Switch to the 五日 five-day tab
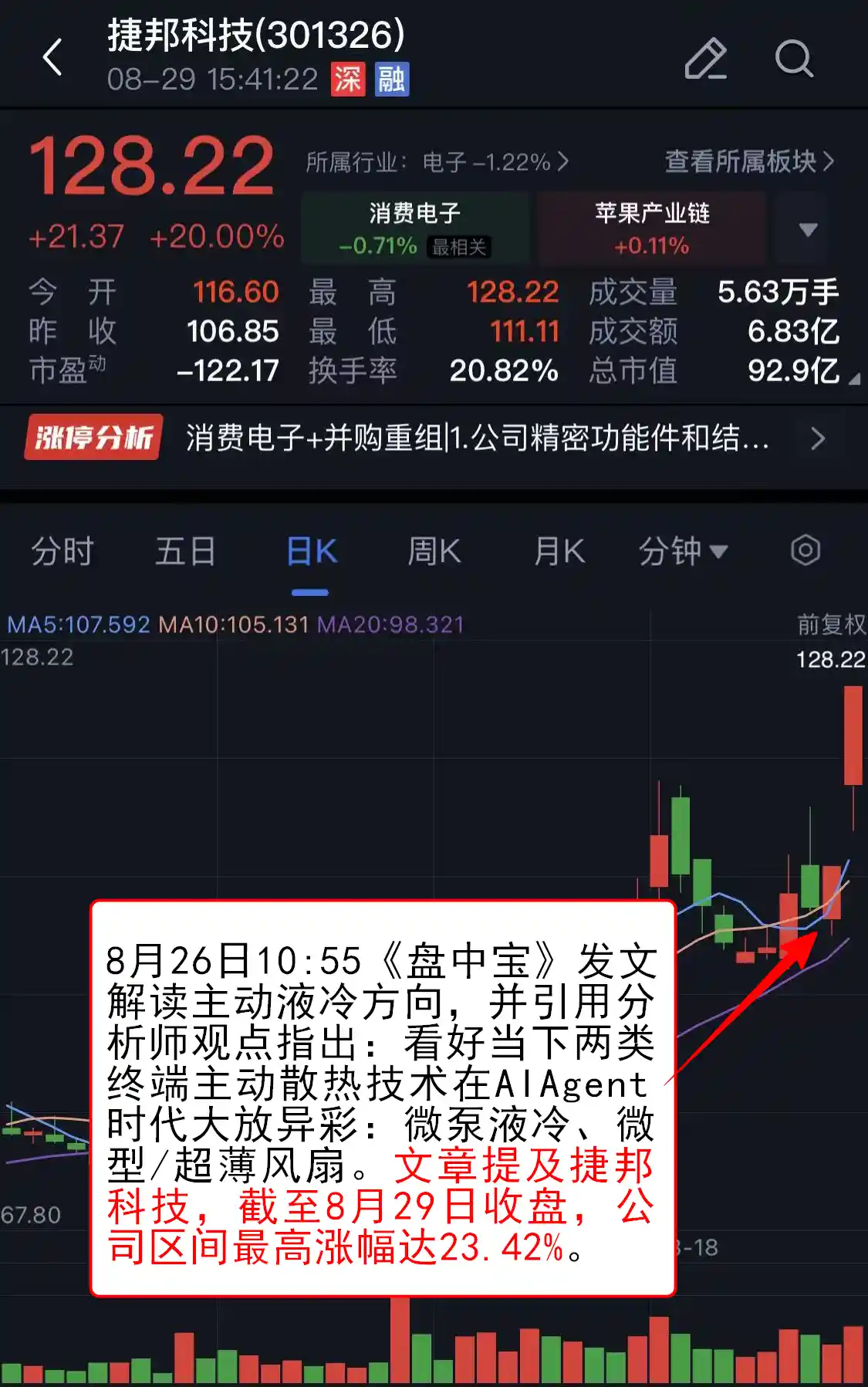This screenshot has width=868, height=1387. 185,550
